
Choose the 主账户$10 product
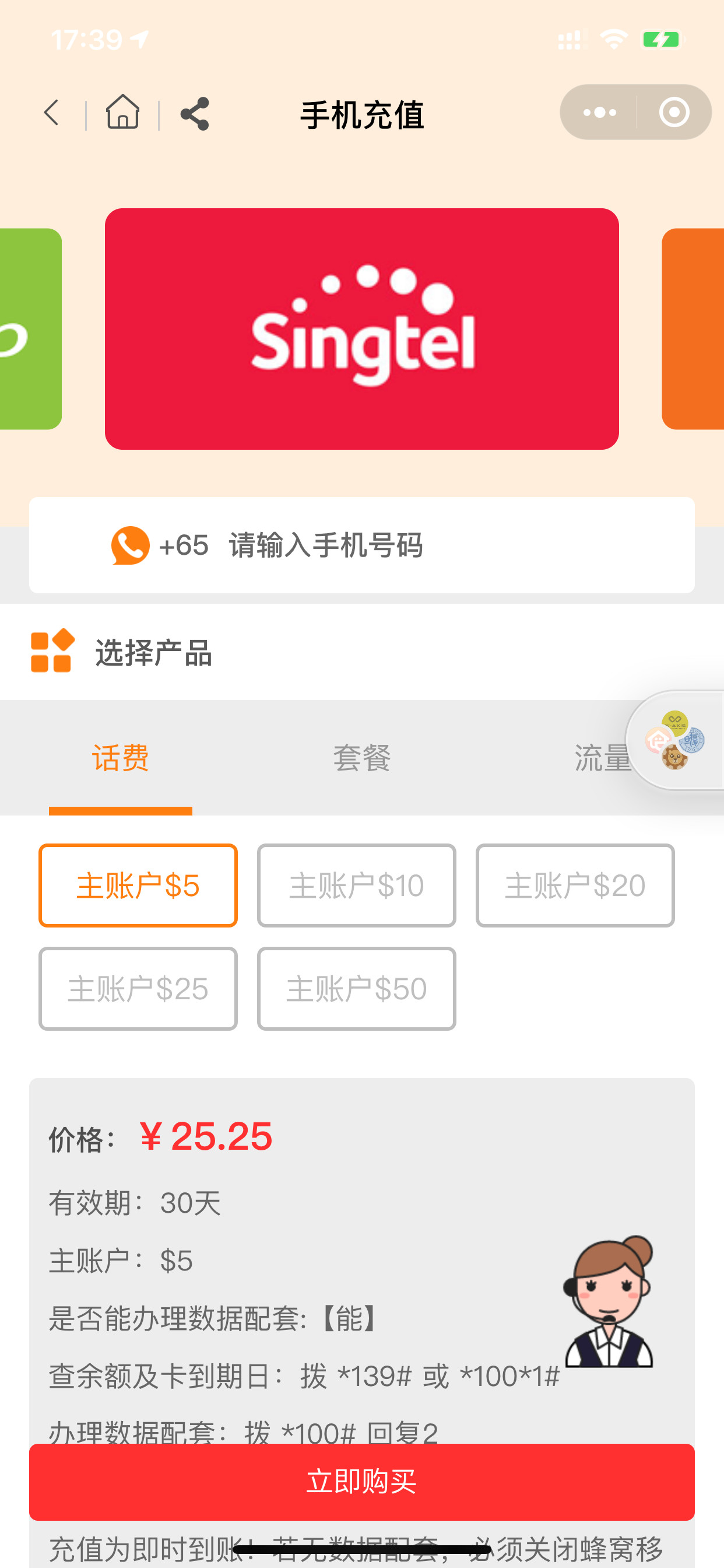[357, 885]
